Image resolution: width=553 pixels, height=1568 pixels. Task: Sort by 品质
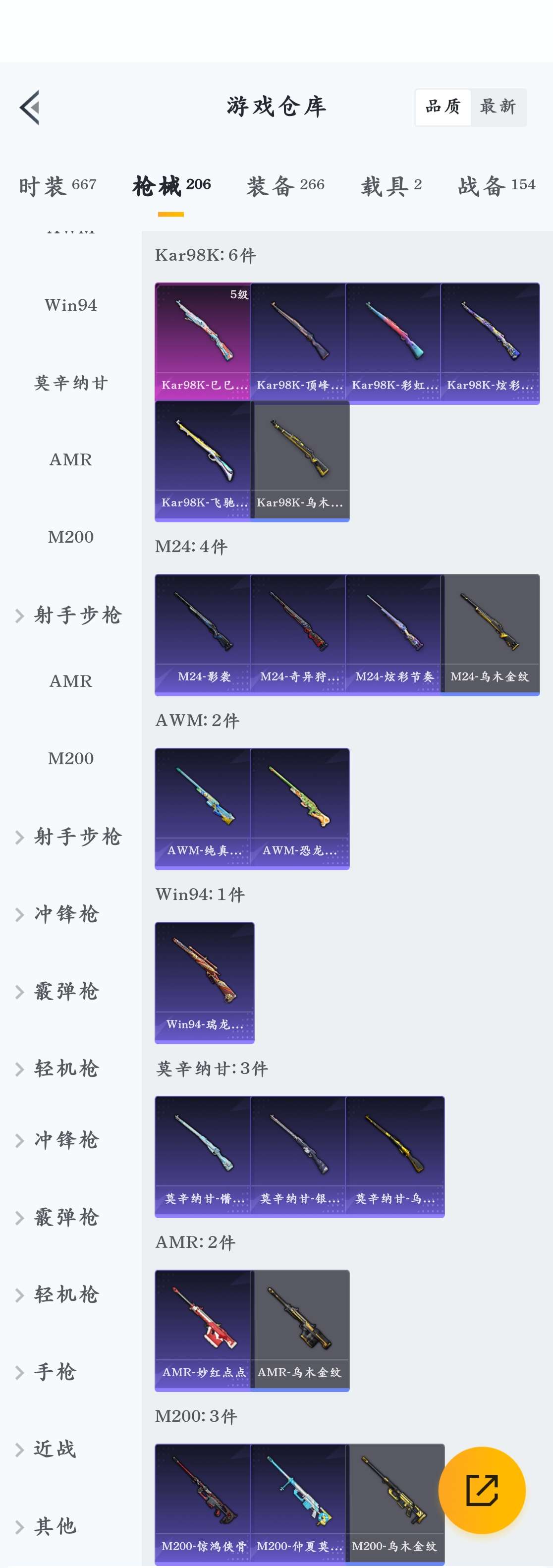[x=443, y=107]
